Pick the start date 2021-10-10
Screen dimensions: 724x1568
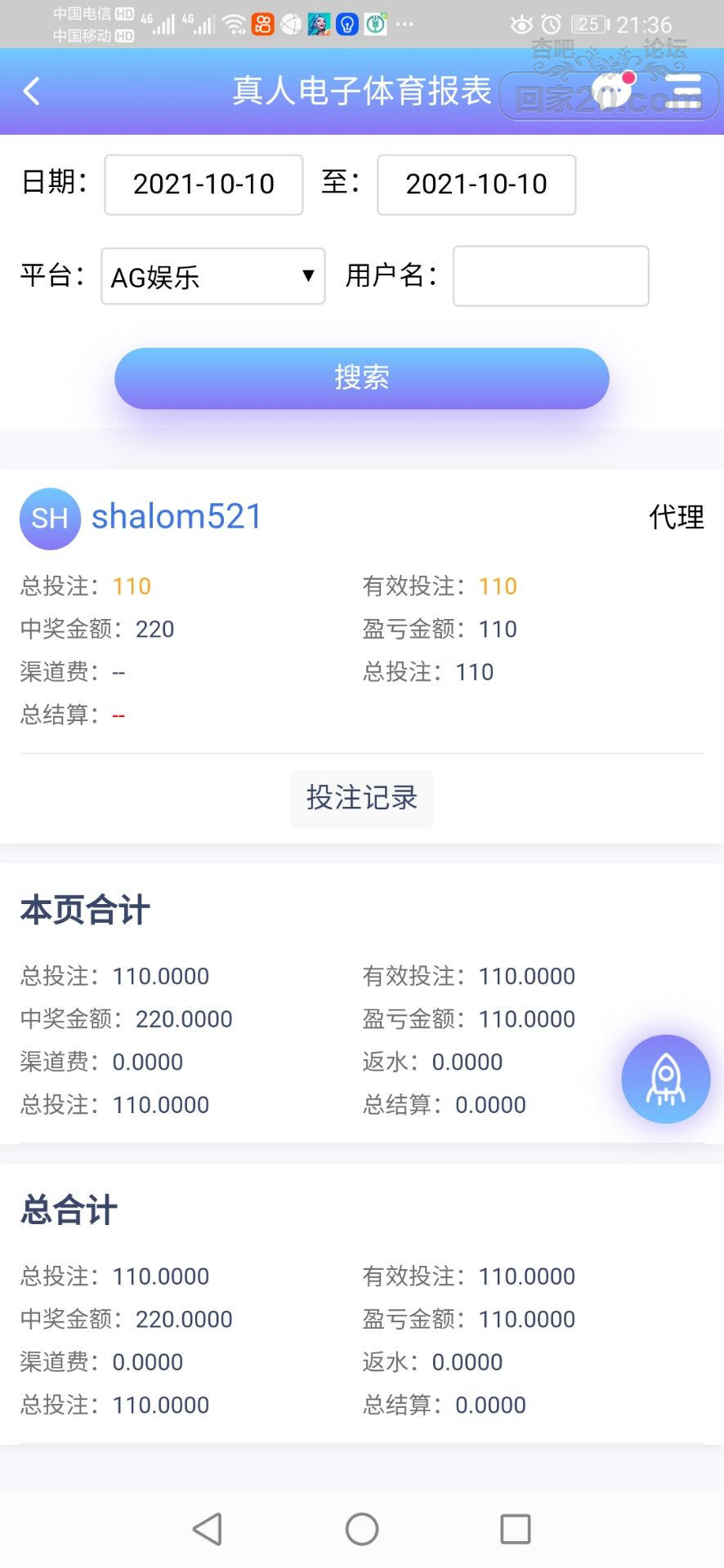coord(203,185)
